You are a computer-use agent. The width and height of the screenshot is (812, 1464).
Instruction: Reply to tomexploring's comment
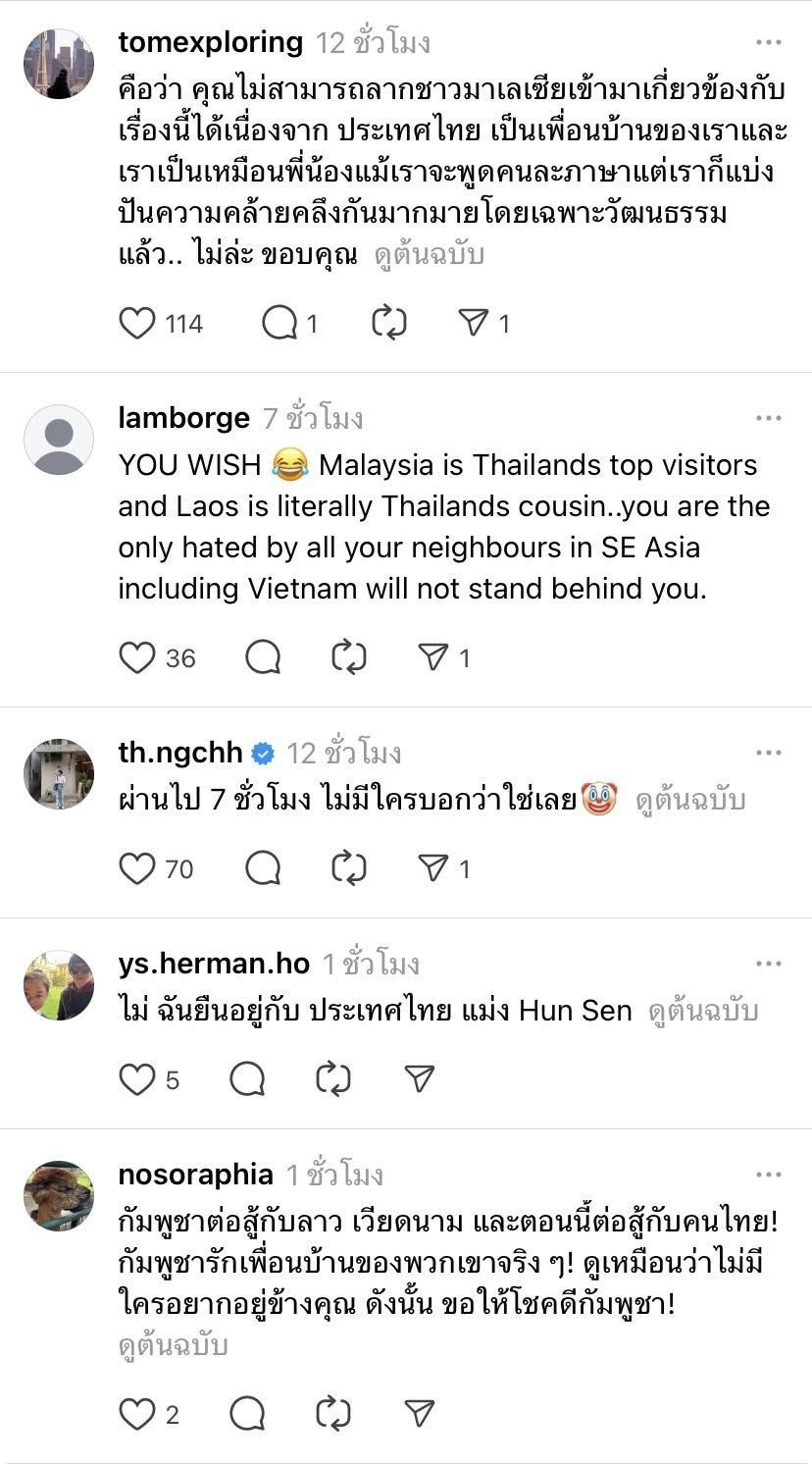tap(279, 323)
